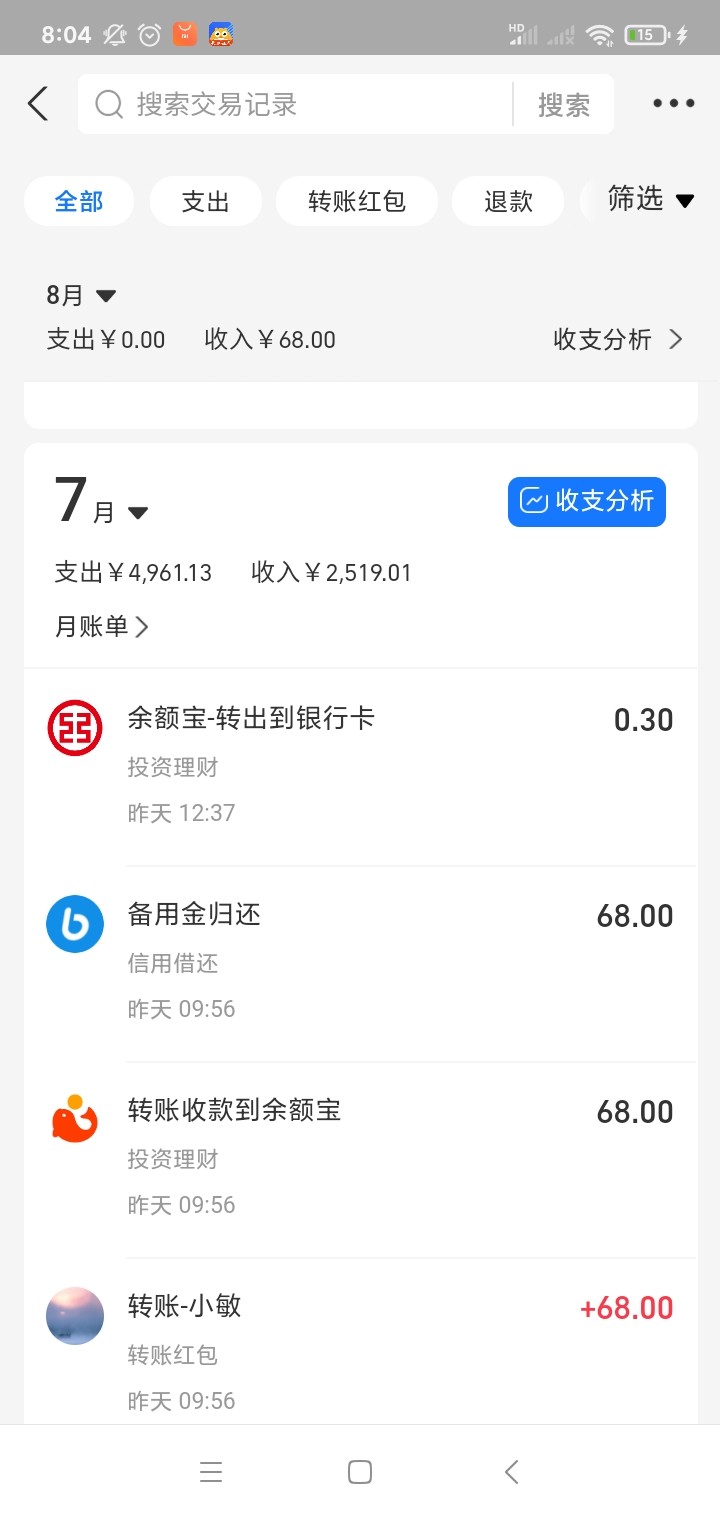Open the 收支分析 link for 8月

coord(617,340)
